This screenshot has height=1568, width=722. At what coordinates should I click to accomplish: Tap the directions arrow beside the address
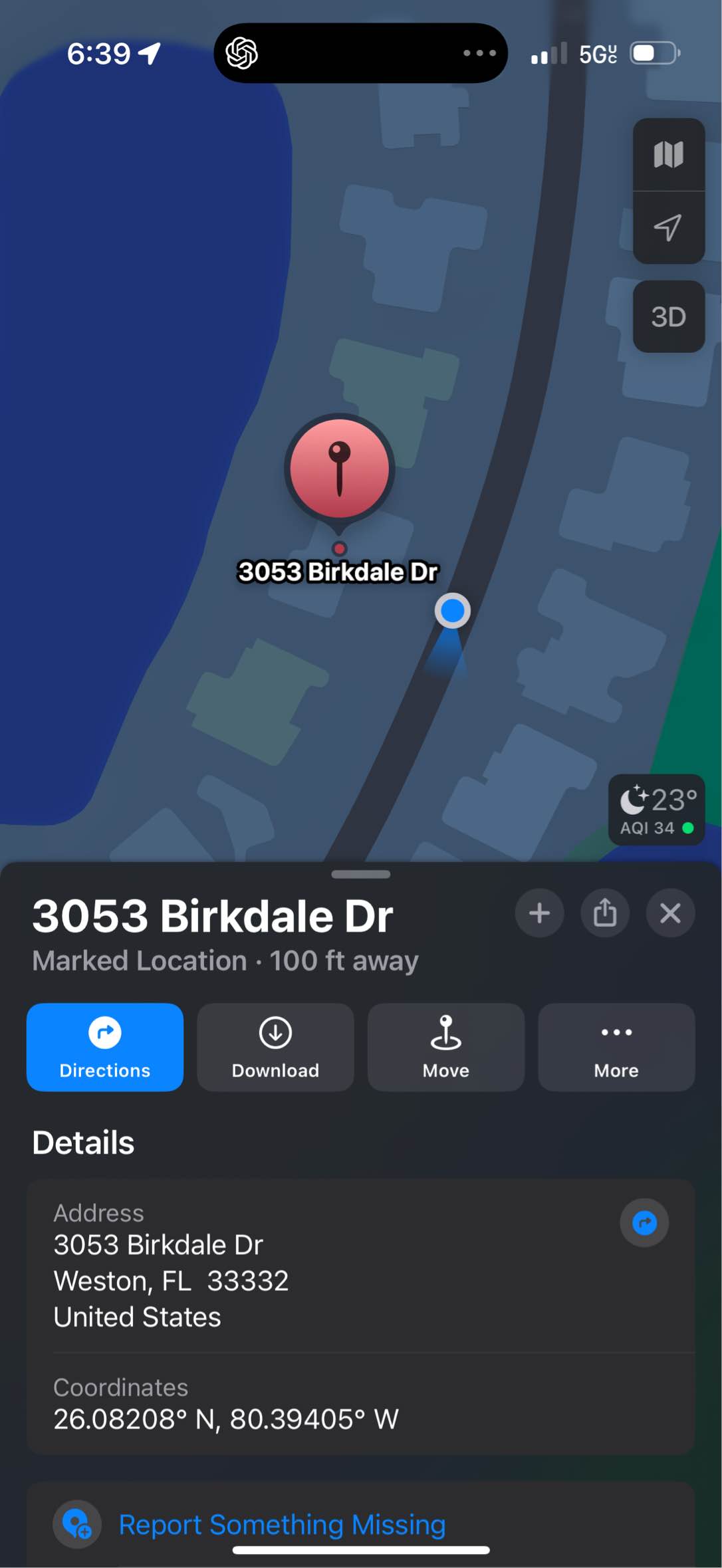(x=644, y=1222)
